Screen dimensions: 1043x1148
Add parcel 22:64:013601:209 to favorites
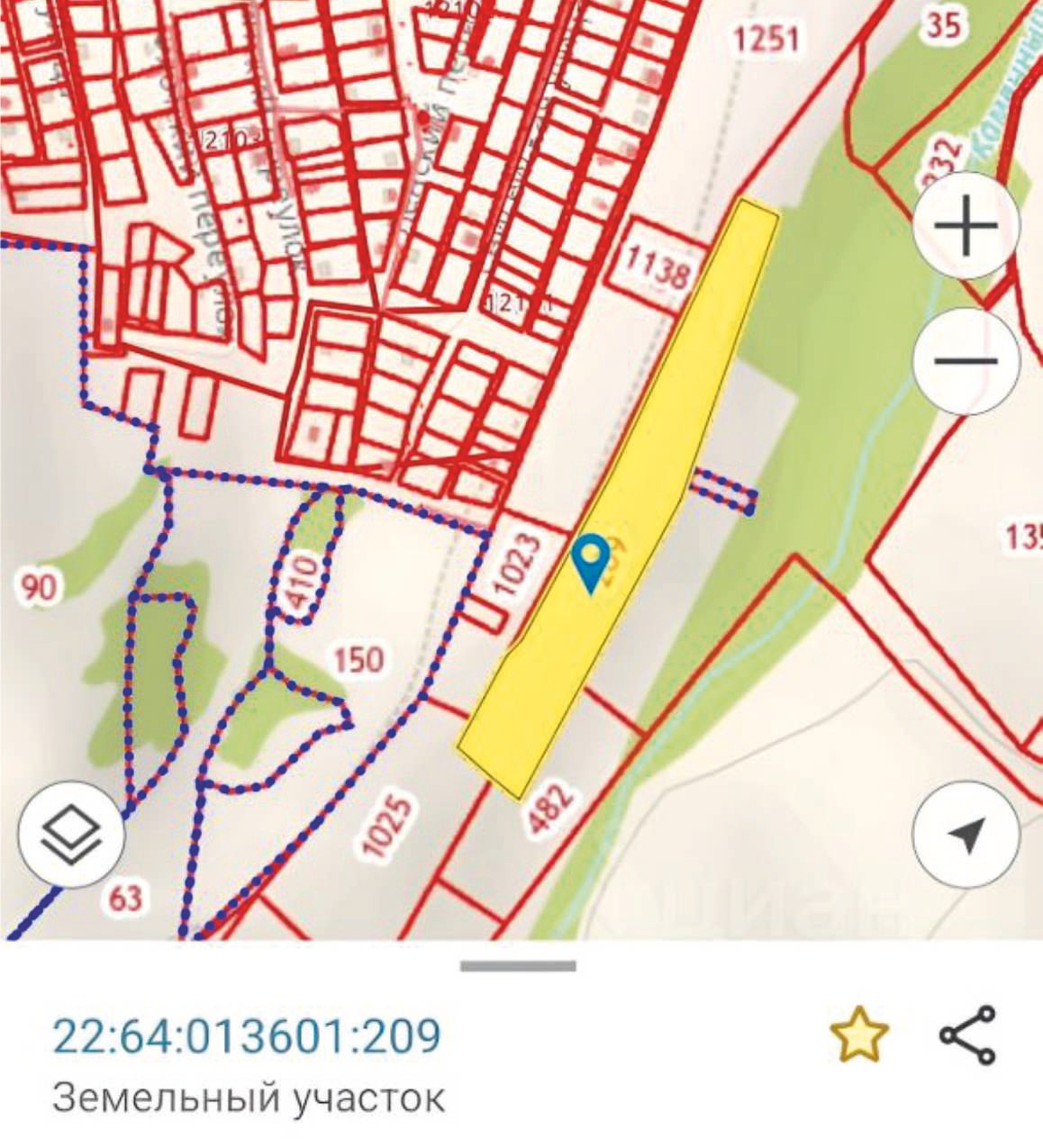[859, 1036]
